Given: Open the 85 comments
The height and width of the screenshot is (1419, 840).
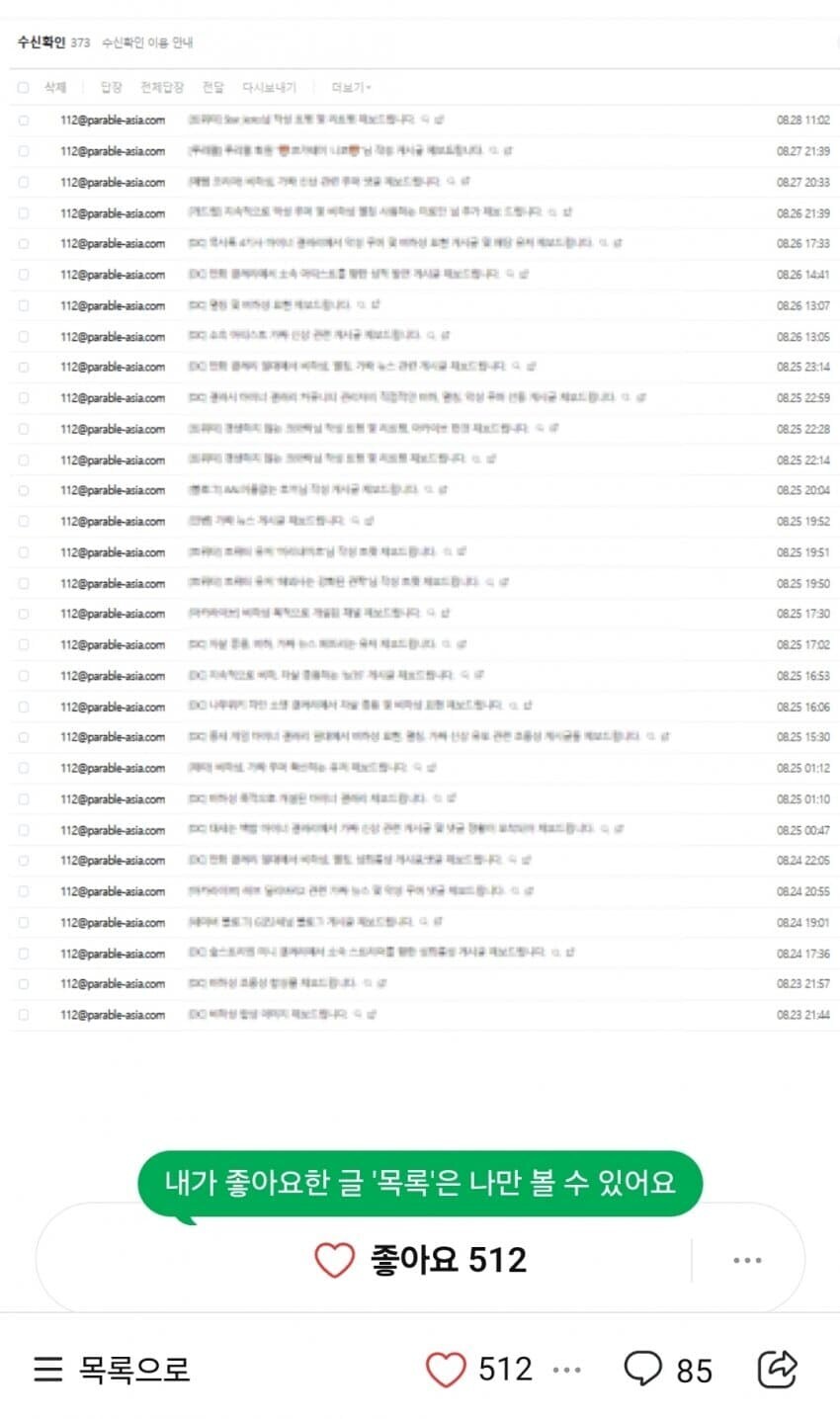Looking at the screenshot, I should (668, 1370).
